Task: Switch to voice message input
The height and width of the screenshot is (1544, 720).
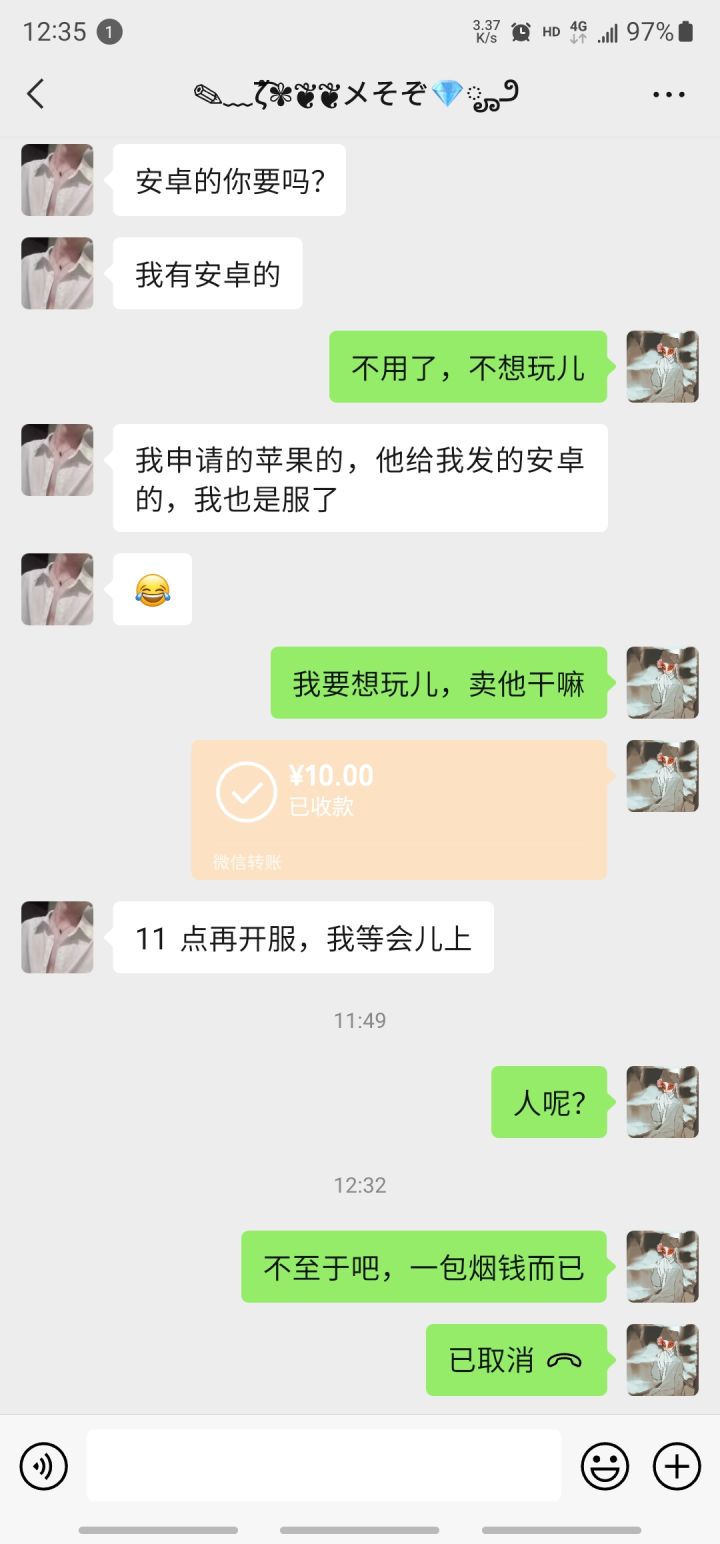Action: [x=43, y=1467]
